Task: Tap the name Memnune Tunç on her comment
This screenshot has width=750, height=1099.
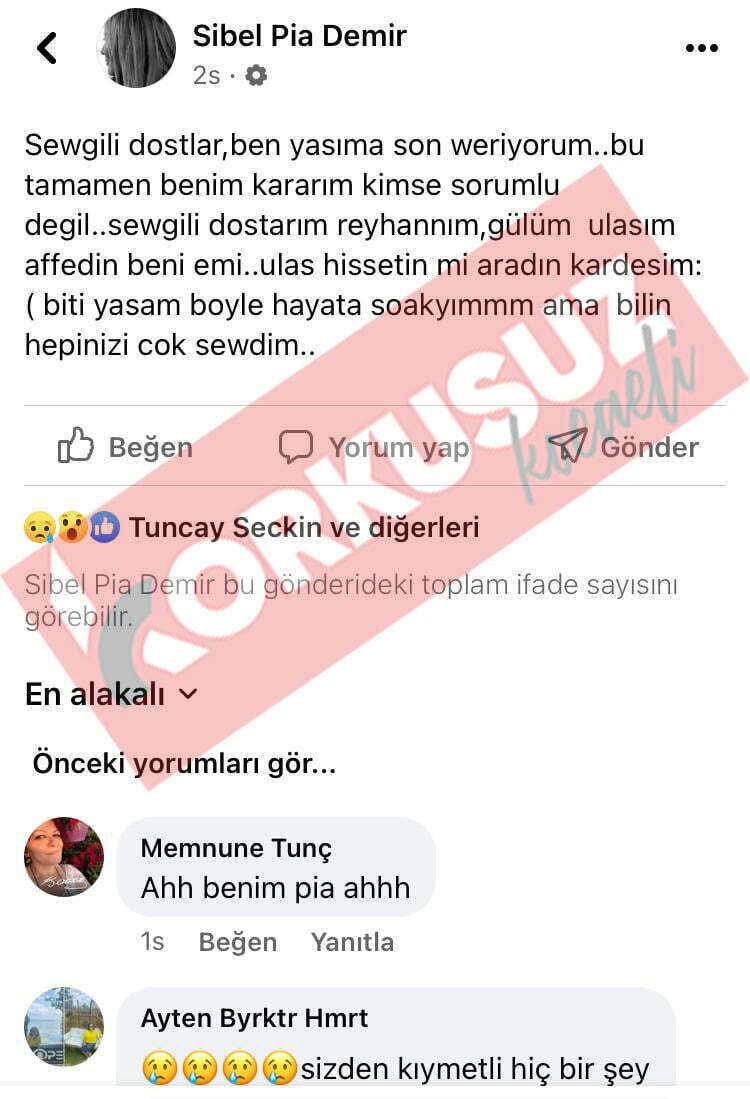Action: tap(236, 848)
